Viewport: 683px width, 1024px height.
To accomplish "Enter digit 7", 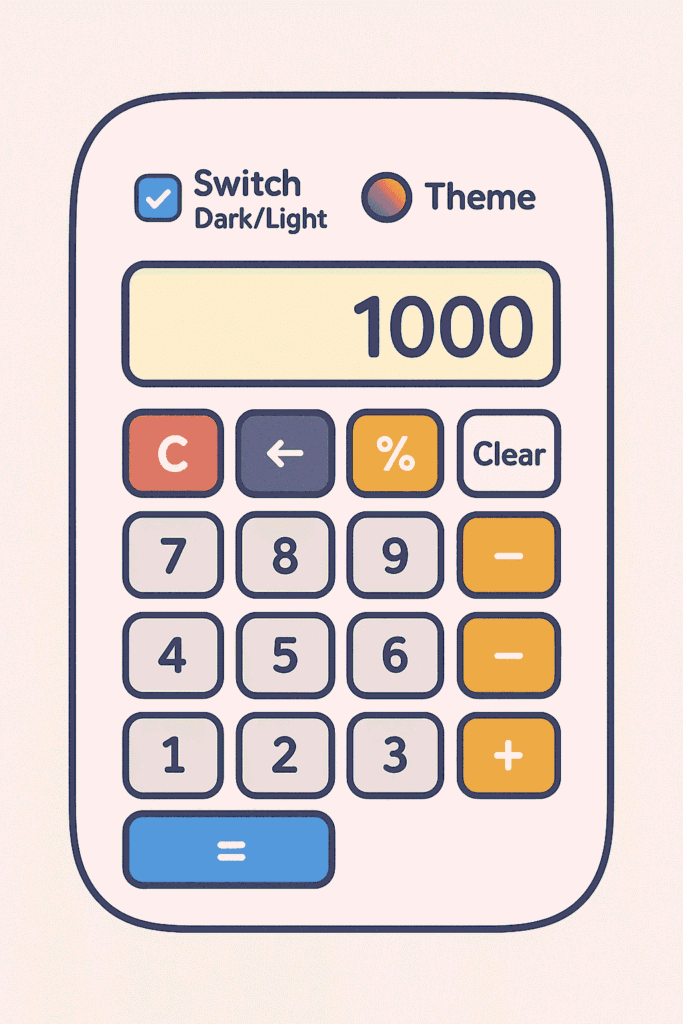I will [173, 555].
